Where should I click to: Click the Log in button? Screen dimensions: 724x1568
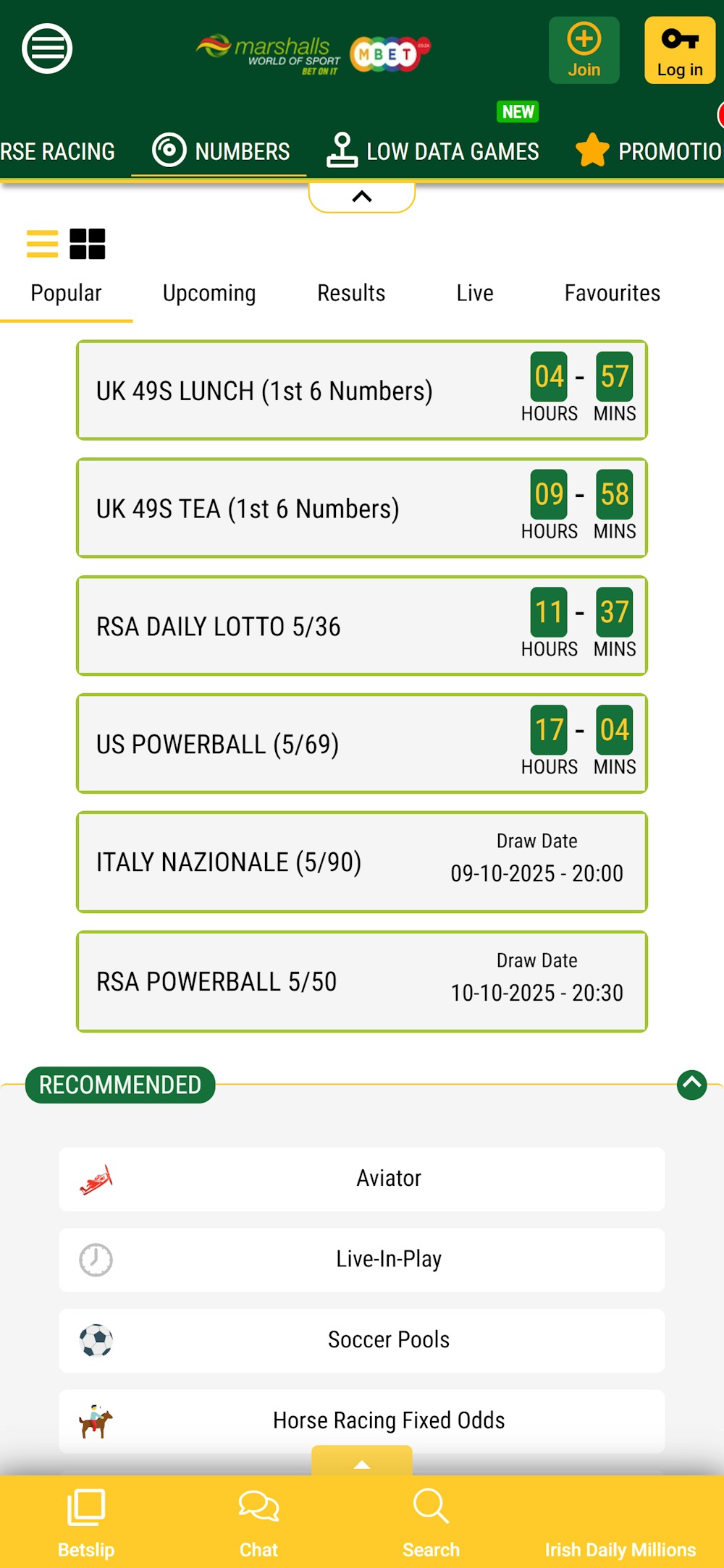coord(679,49)
